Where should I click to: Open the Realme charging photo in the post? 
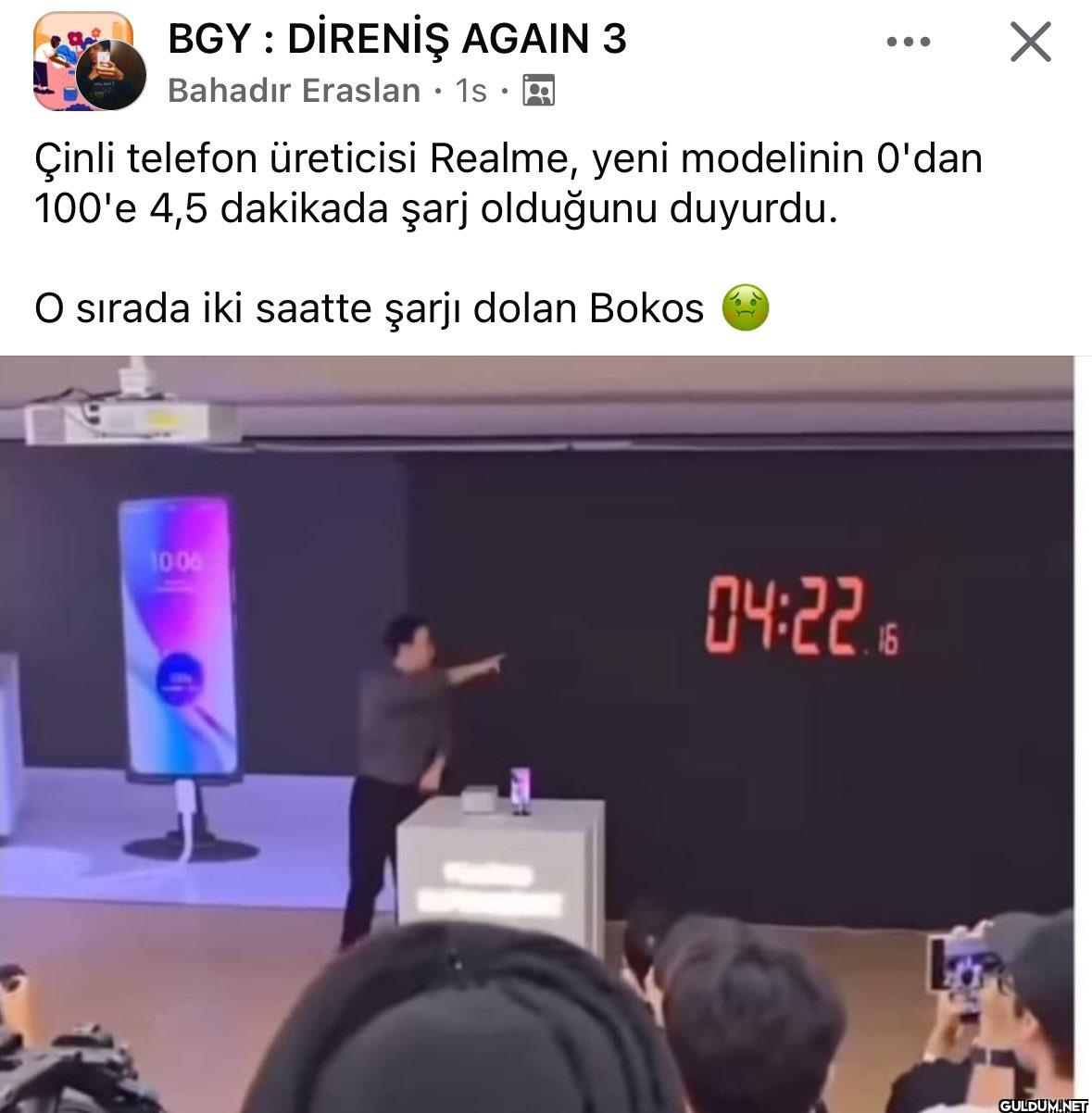pos(537,732)
